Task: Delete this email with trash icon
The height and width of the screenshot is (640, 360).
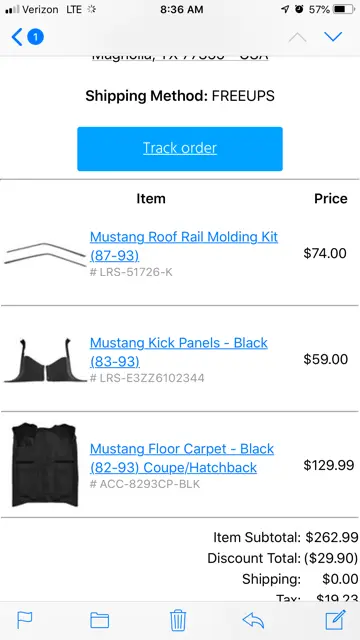Action: click(x=178, y=620)
